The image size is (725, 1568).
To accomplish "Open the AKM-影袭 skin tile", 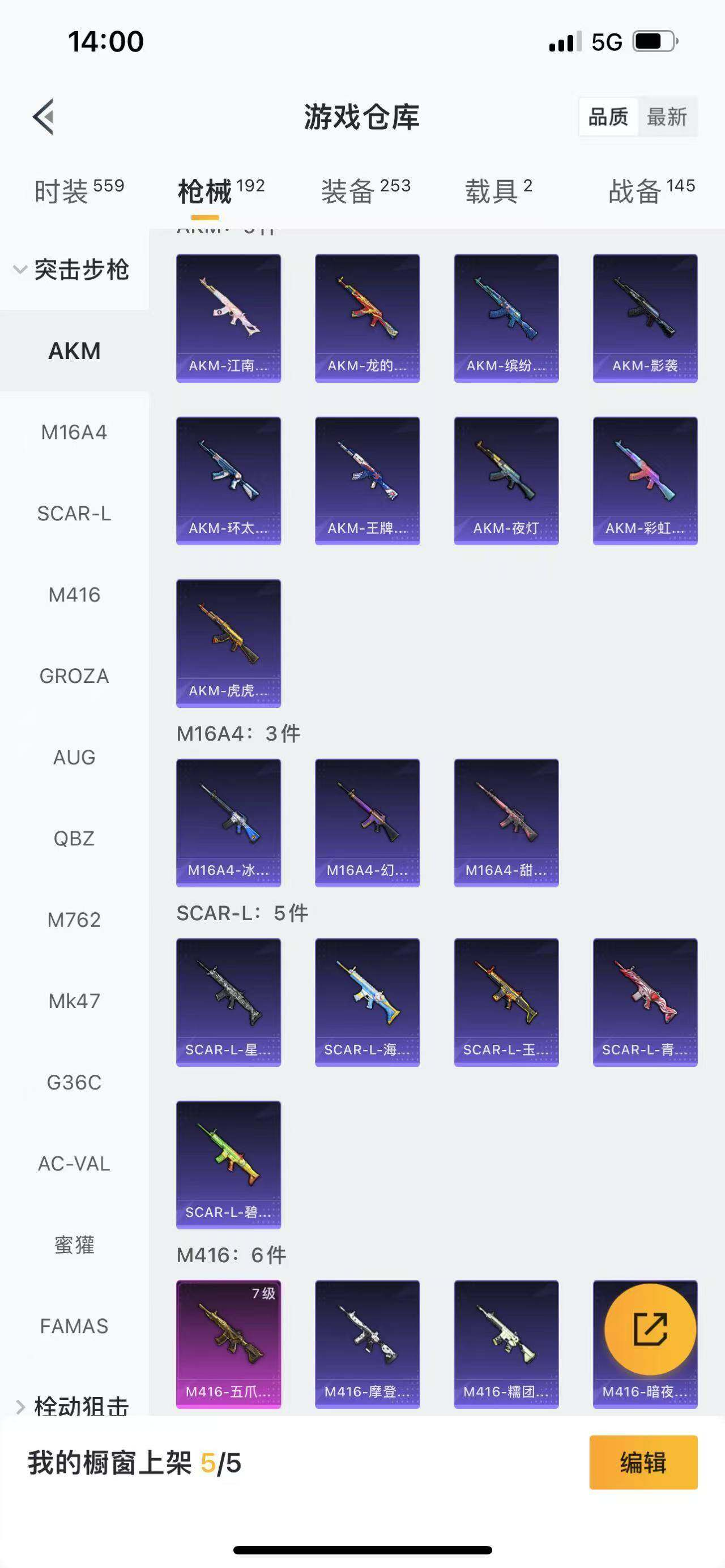I will tap(645, 318).
